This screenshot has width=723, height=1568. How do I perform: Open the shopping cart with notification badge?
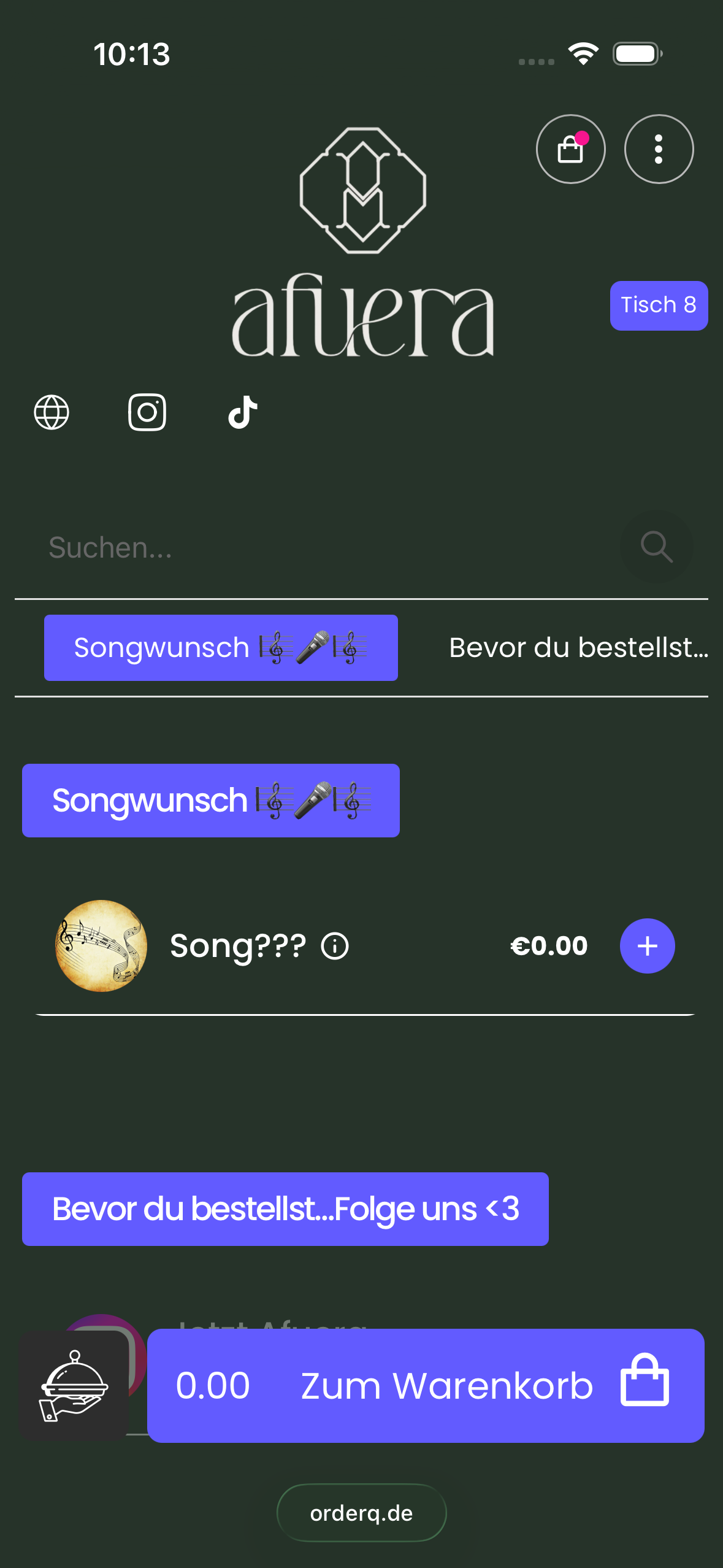pyautogui.click(x=571, y=149)
